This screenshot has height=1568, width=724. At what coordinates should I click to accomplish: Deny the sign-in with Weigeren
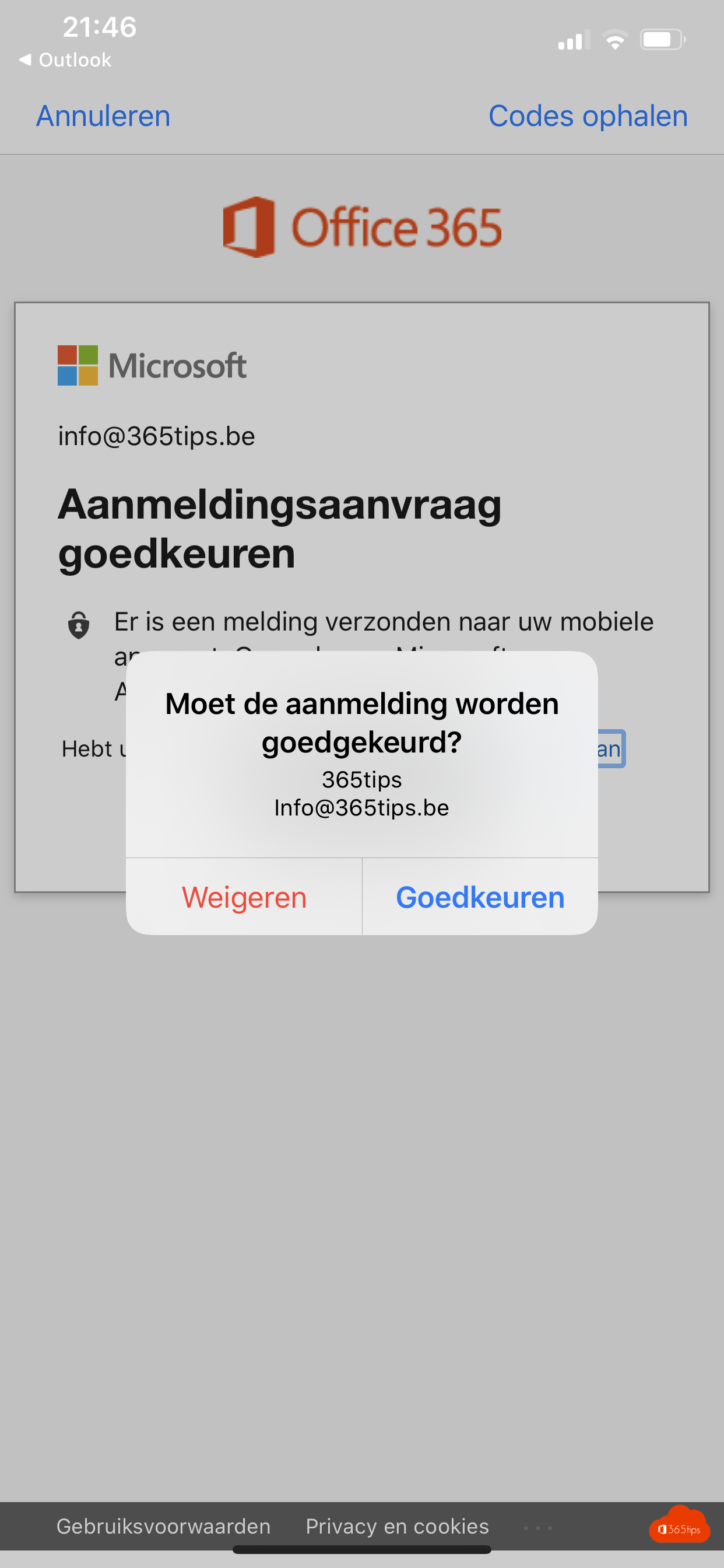(x=244, y=897)
